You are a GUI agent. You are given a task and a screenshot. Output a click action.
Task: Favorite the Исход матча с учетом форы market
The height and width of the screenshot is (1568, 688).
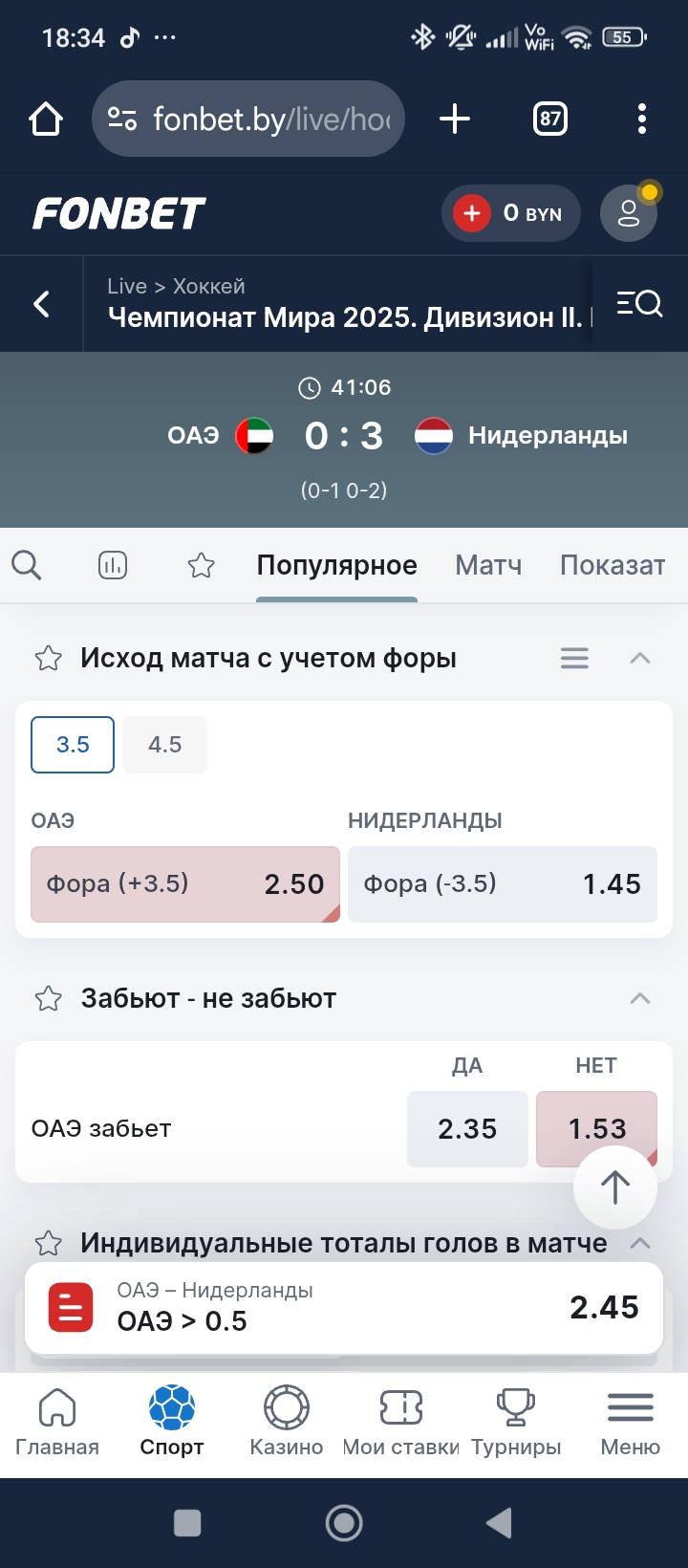coord(49,659)
